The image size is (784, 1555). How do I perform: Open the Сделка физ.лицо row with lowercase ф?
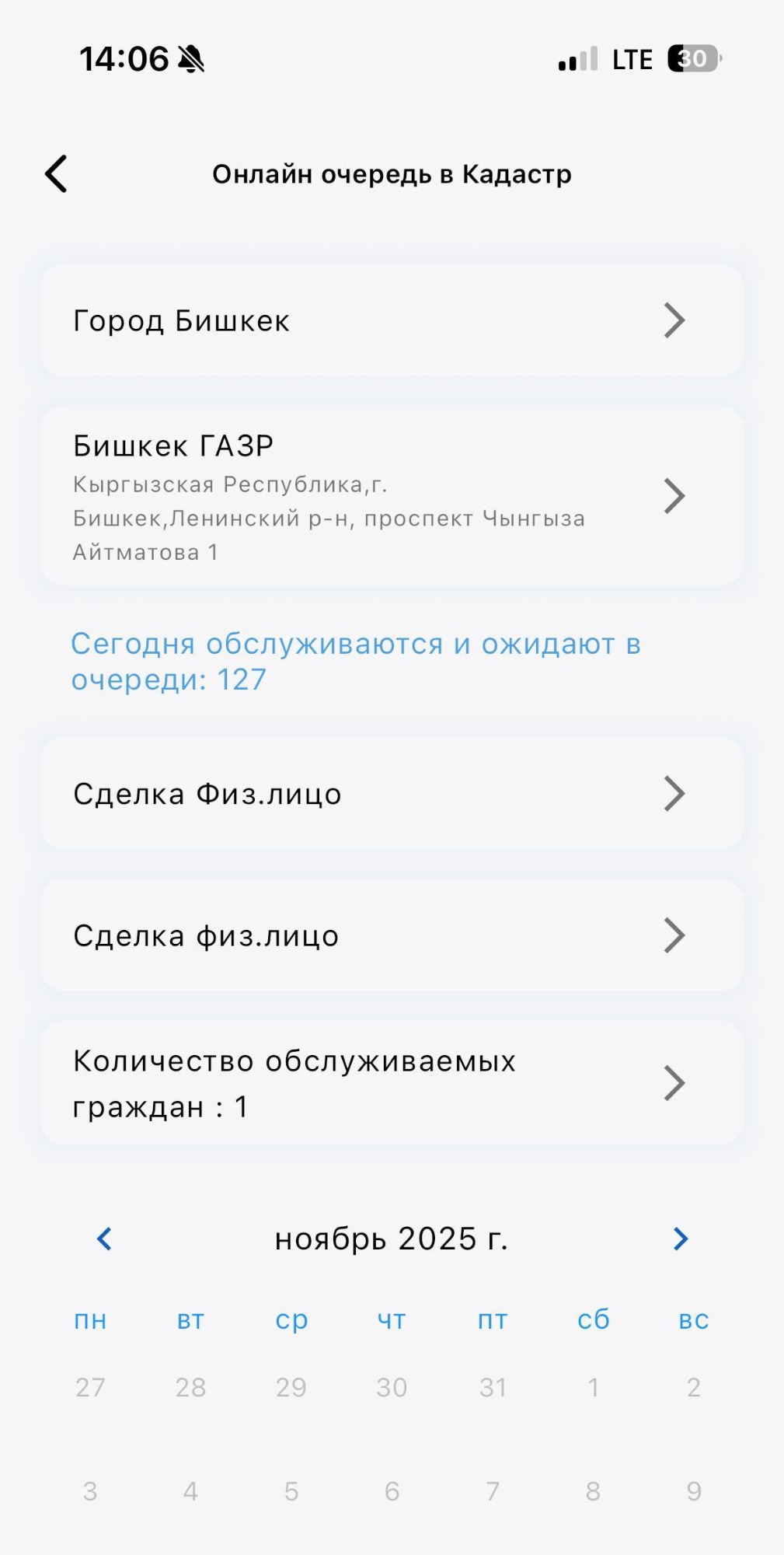point(392,935)
